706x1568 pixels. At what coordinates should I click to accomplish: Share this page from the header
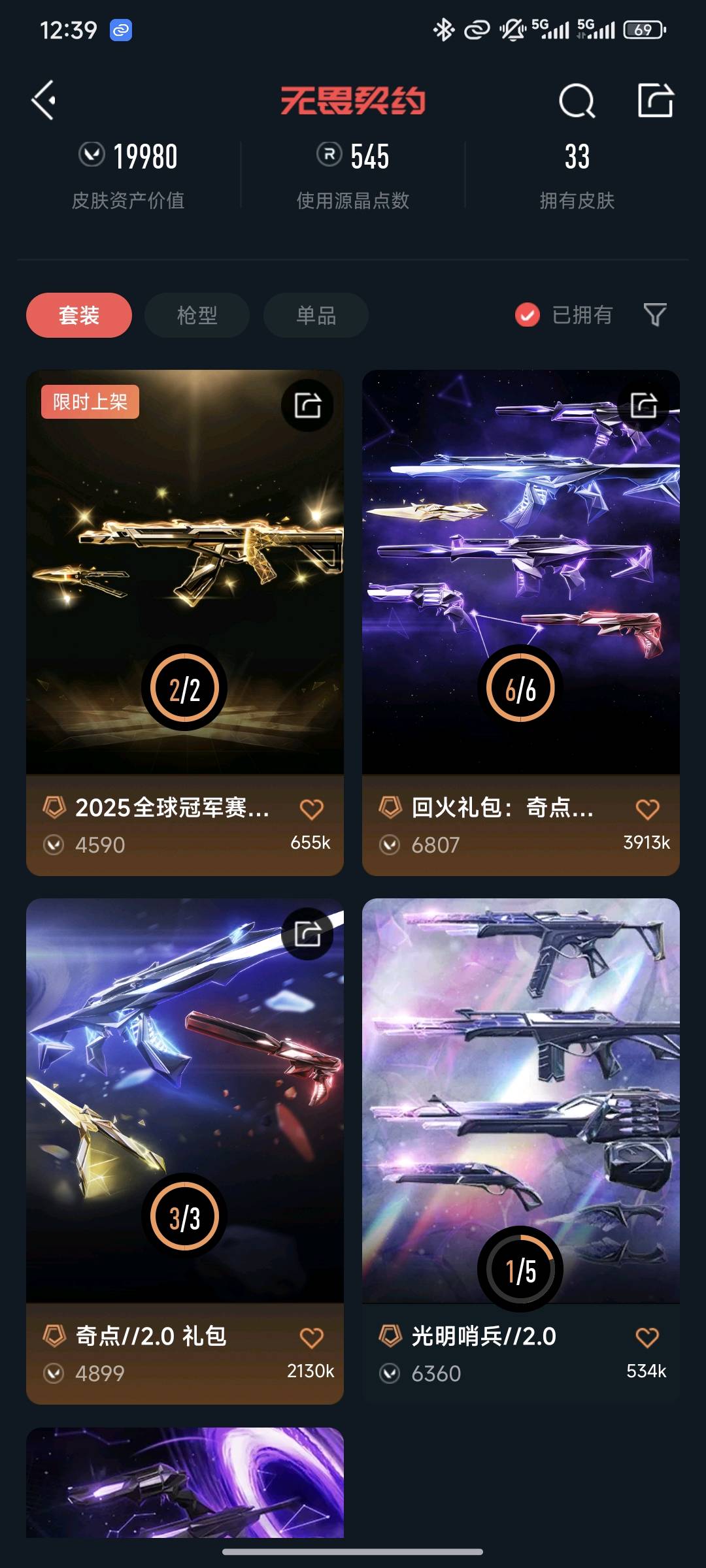click(x=655, y=101)
